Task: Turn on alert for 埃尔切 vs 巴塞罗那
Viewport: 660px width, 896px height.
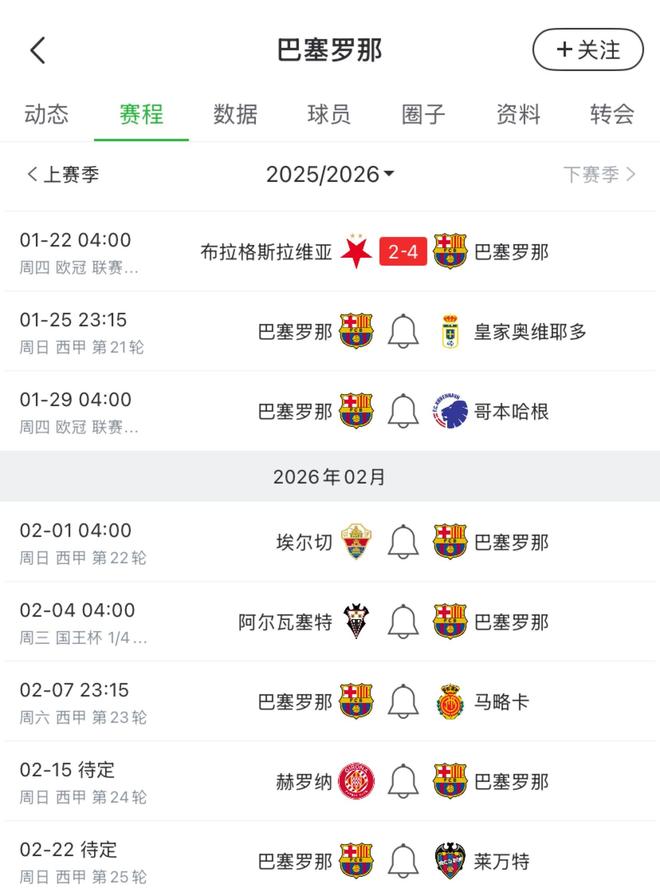Action: (x=403, y=542)
